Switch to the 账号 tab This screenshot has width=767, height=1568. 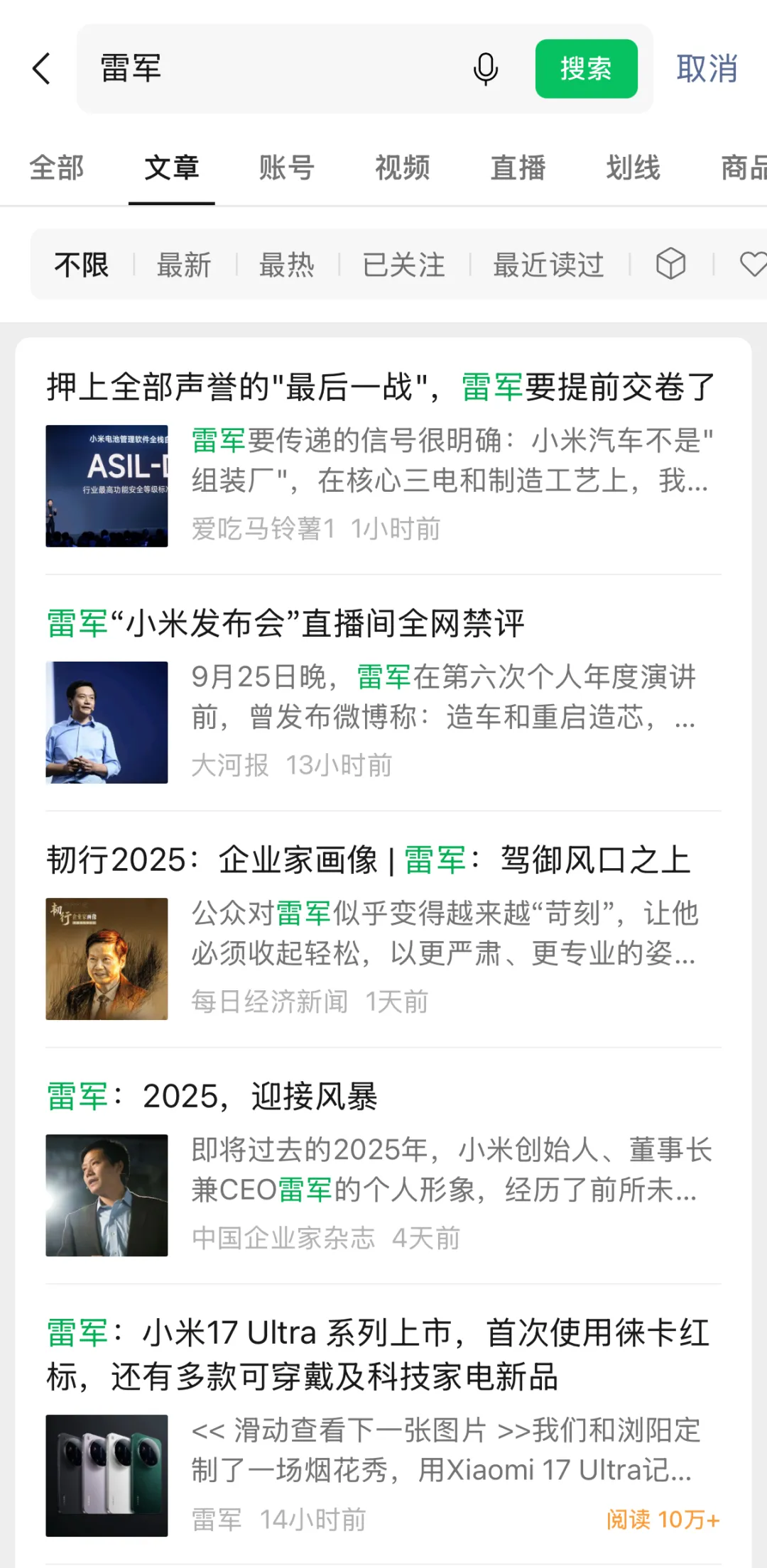point(287,168)
